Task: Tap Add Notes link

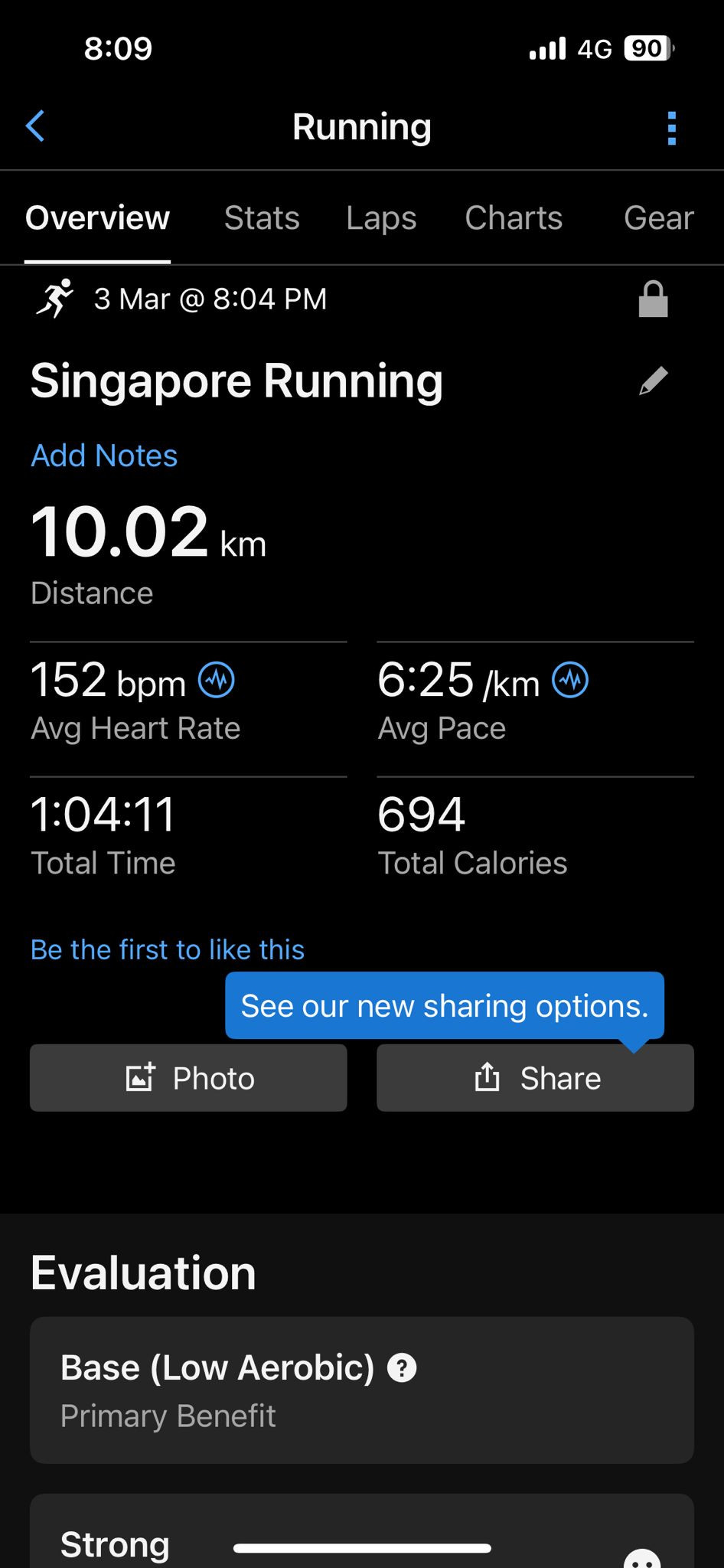Action: click(104, 456)
